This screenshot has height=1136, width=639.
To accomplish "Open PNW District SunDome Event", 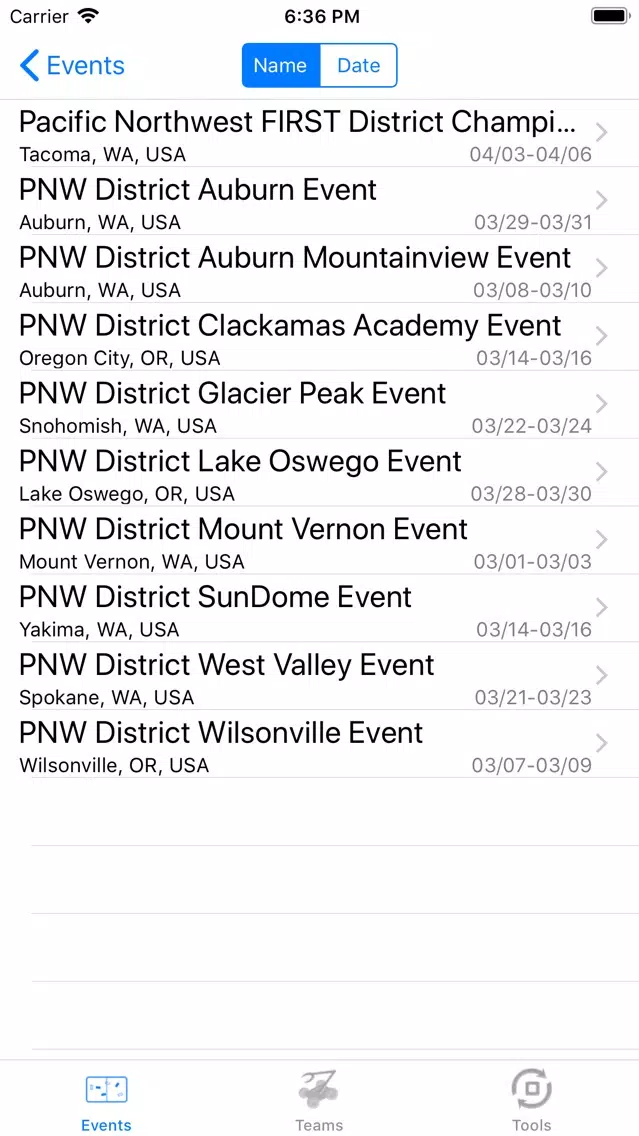I will click(320, 609).
